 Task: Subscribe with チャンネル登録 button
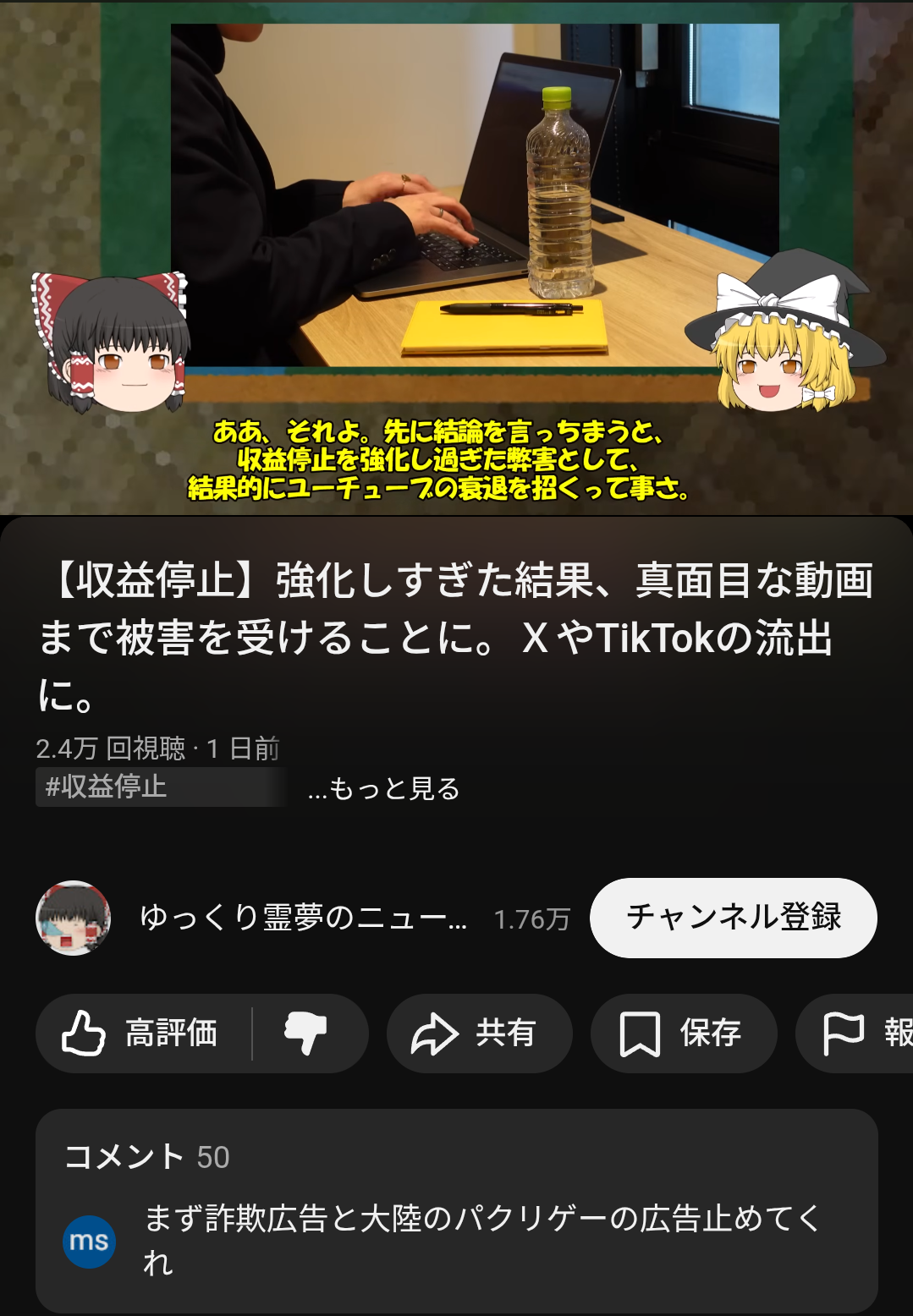point(733,918)
